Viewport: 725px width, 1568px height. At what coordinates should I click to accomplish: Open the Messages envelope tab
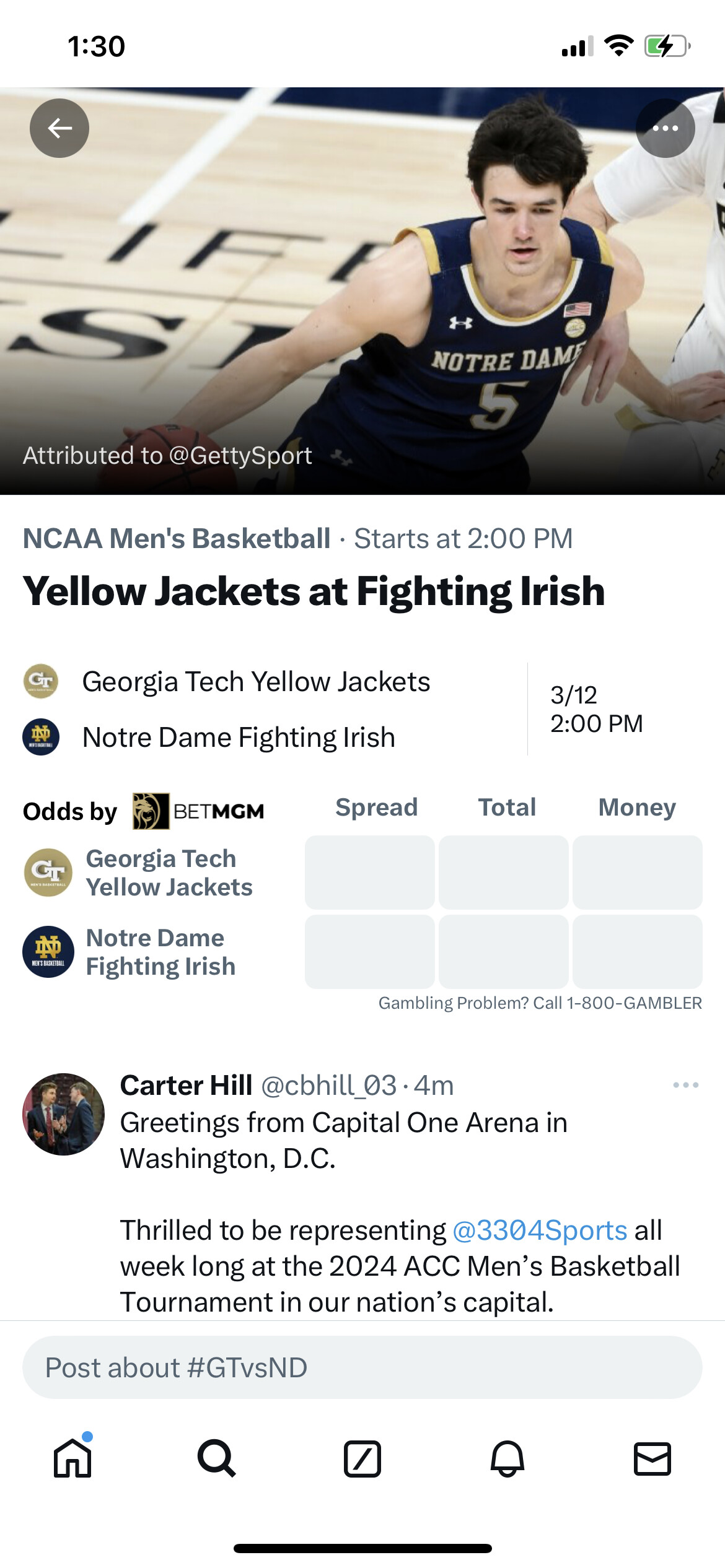pos(652,1458)
